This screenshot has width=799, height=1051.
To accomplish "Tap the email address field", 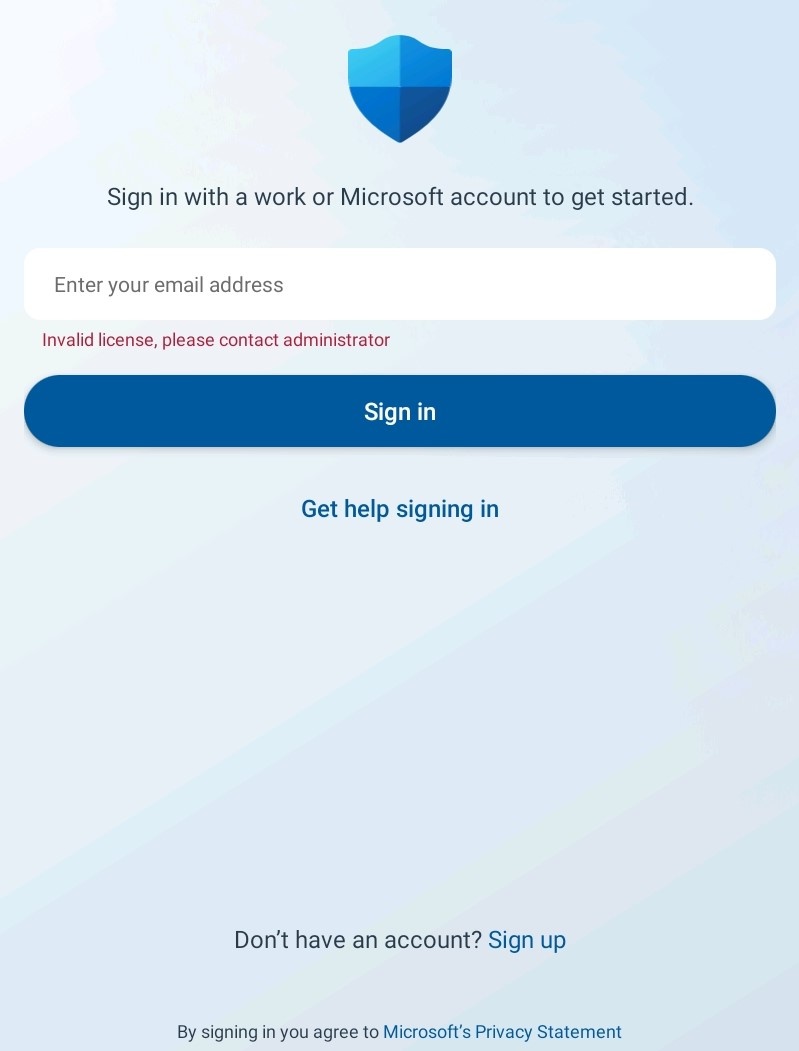I will point(399,285).
